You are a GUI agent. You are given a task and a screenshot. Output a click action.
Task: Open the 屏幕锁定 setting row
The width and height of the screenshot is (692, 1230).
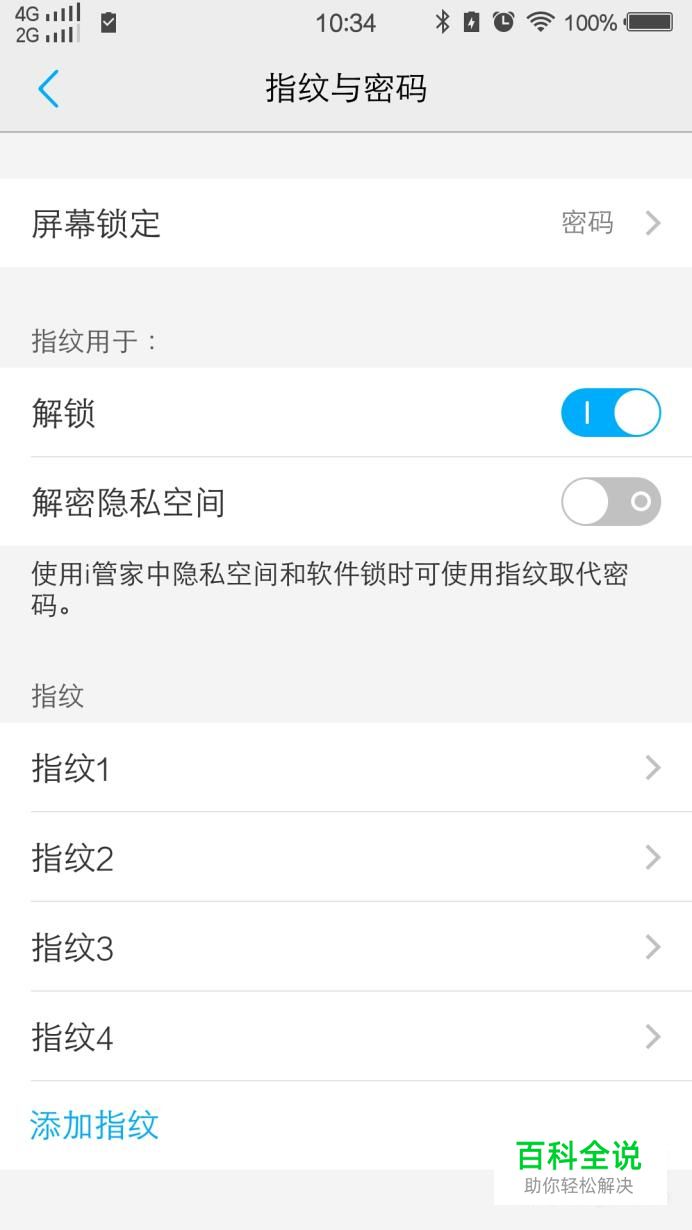tap(346, 223)
